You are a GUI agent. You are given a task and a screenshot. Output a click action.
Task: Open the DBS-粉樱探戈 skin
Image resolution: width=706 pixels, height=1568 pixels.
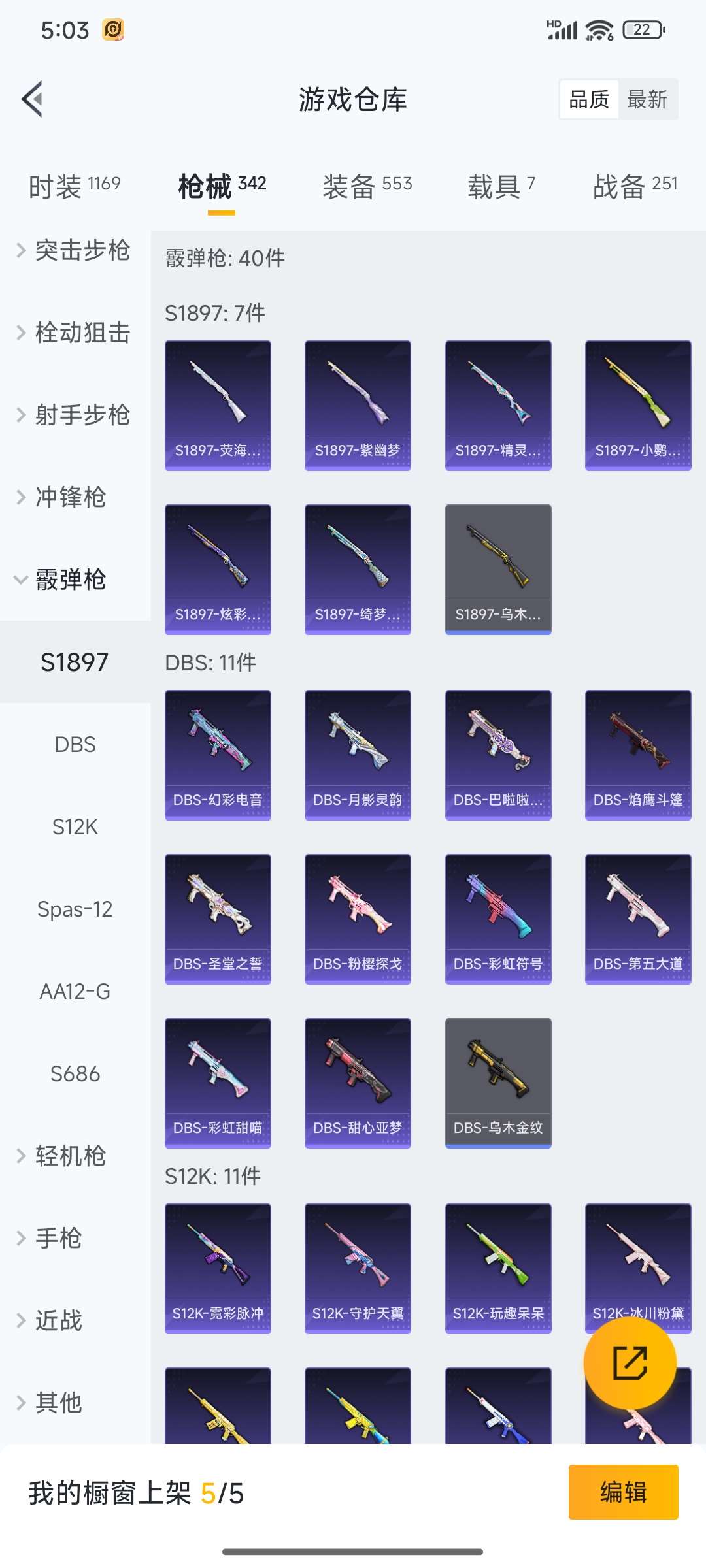358,919
